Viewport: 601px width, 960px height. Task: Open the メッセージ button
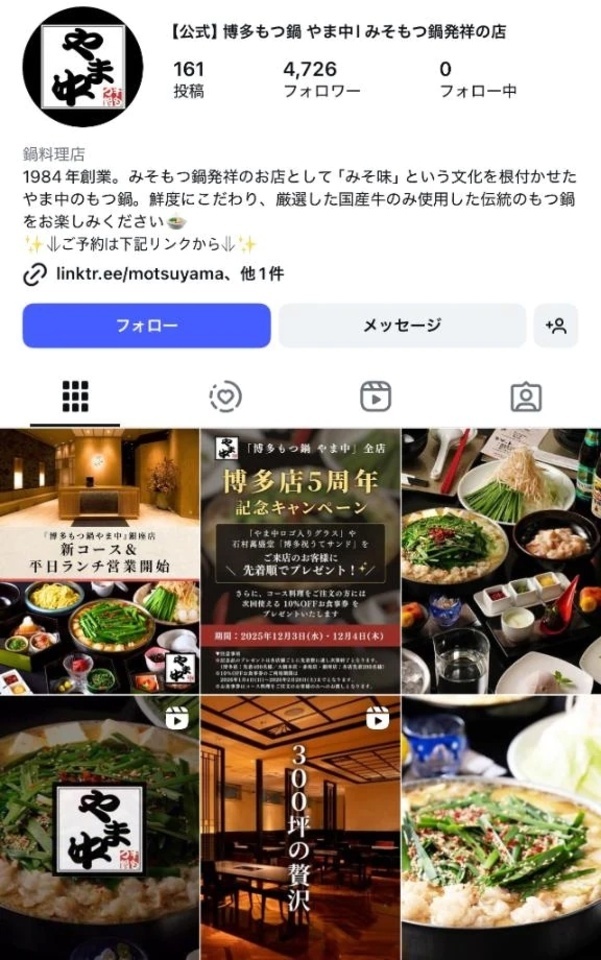point(401,326)
